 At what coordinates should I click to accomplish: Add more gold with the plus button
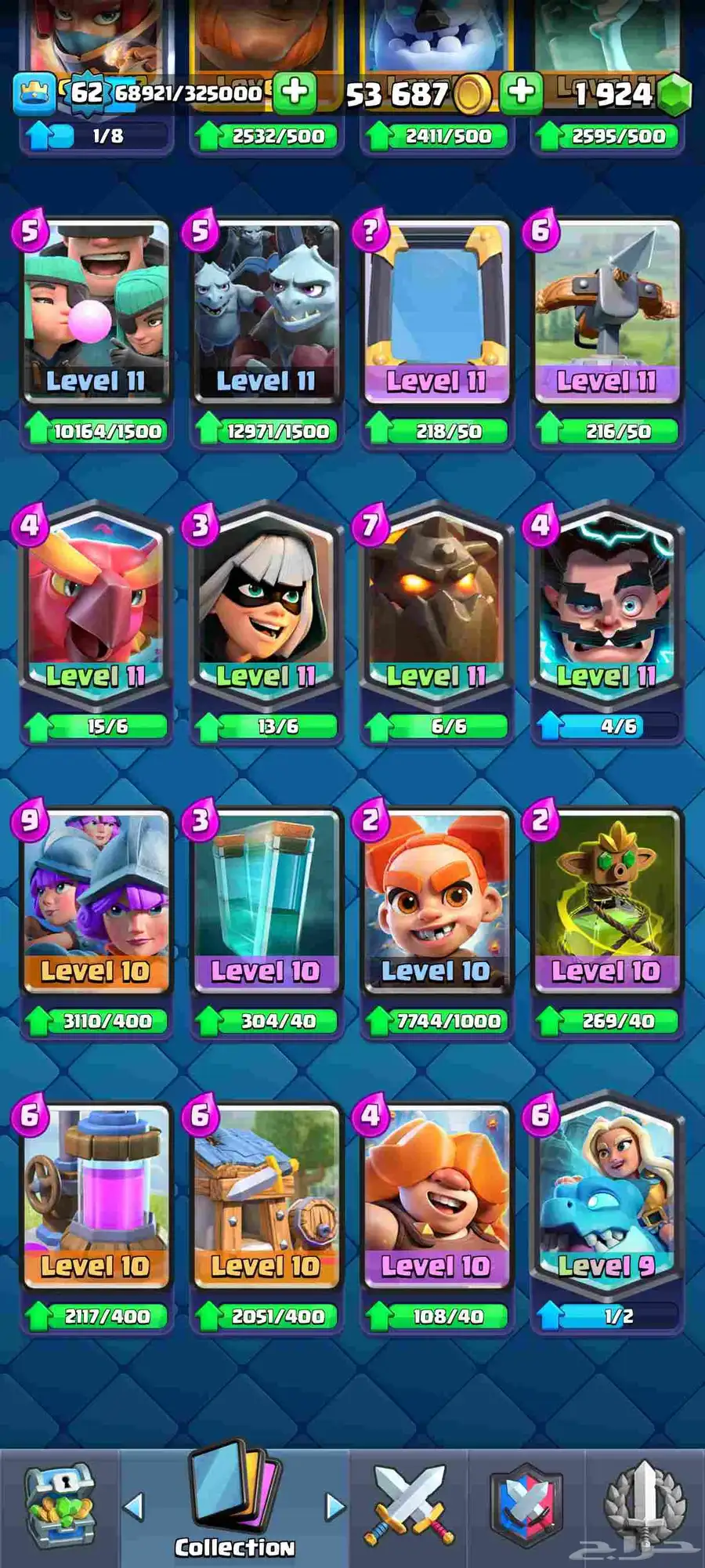[521, 92]
